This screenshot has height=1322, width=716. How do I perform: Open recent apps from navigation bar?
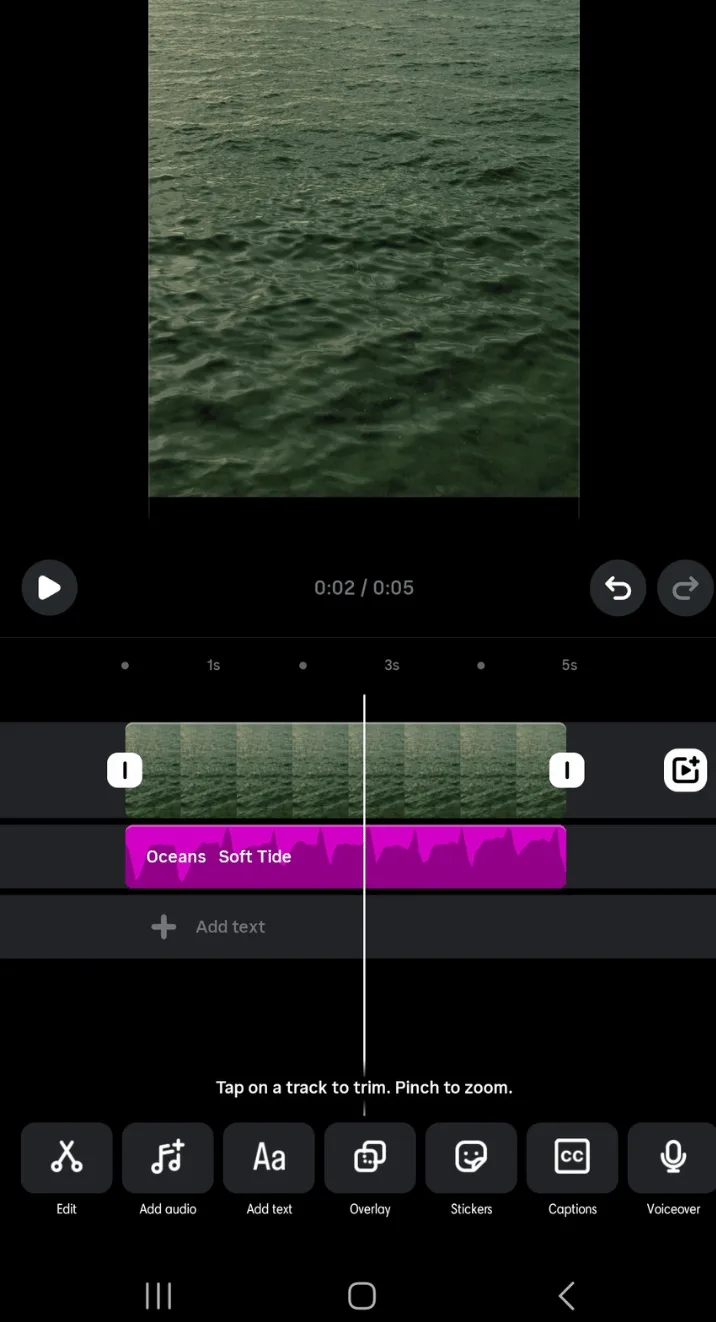click(x=158, y=1296)
